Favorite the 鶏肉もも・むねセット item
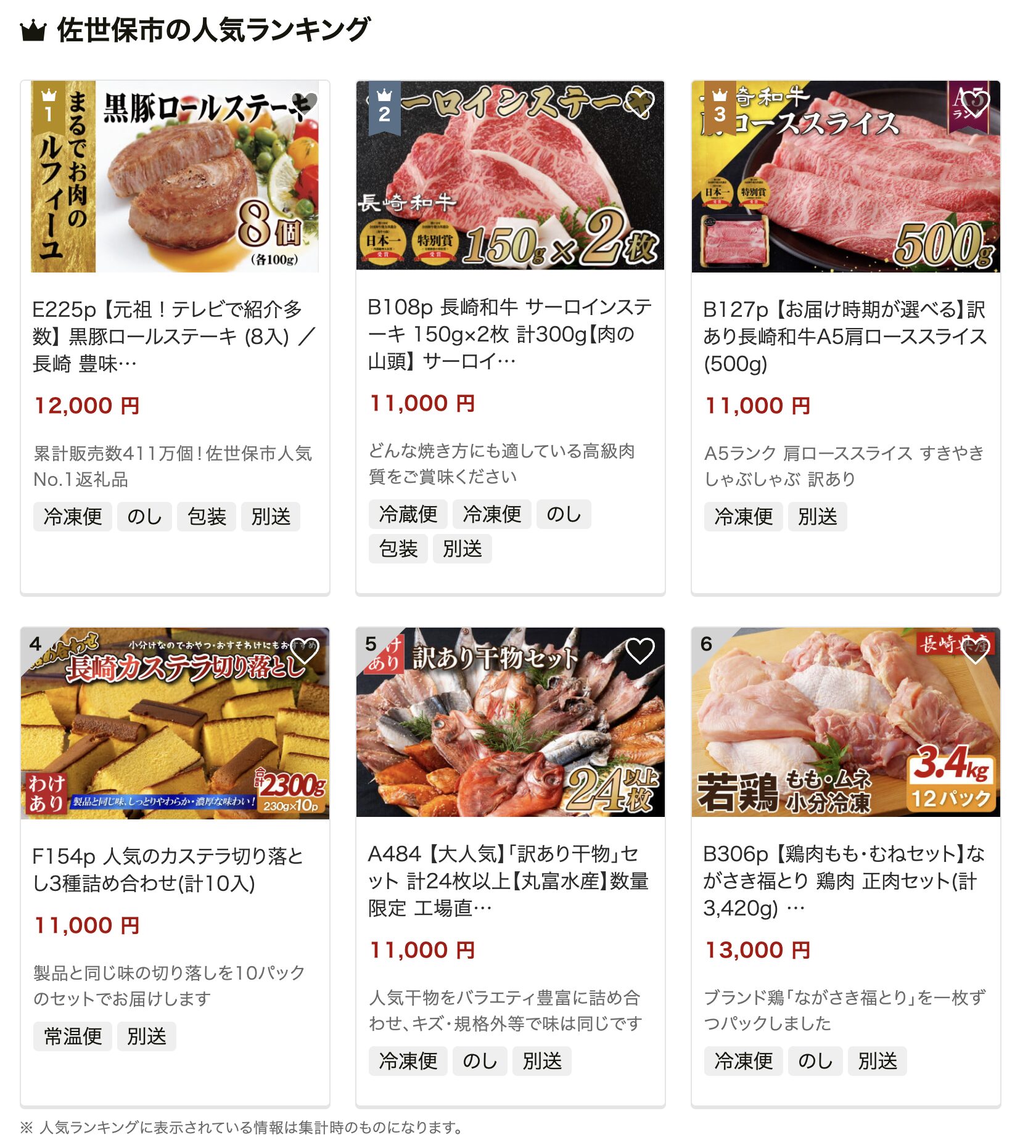Image resolution: width=1036 pixels, height=1148 pixels. [x=975, y=651]
